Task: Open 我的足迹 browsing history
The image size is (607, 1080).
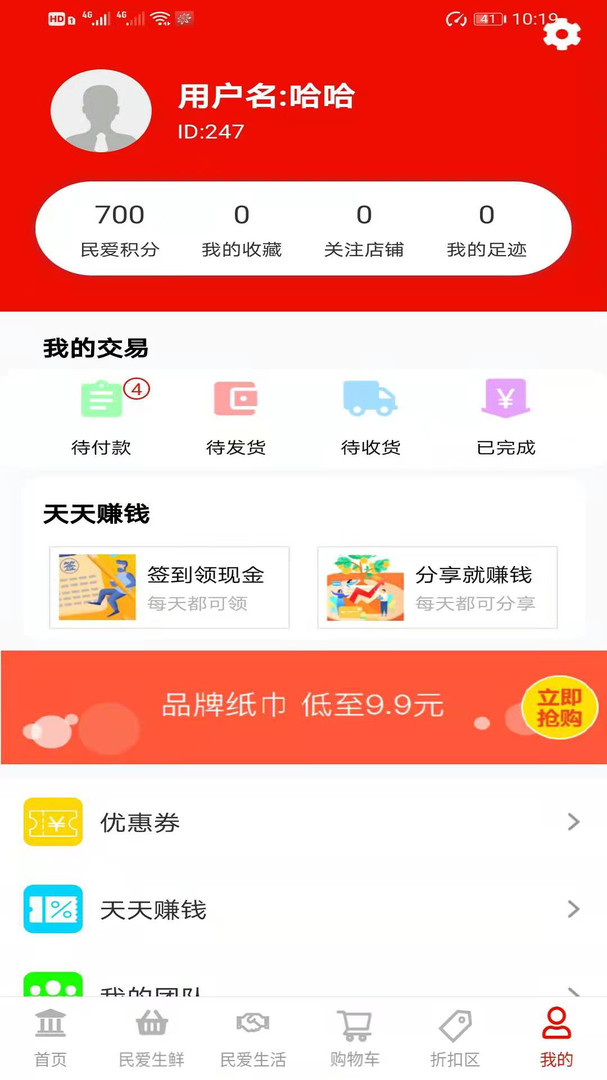Action: (486, 229)
